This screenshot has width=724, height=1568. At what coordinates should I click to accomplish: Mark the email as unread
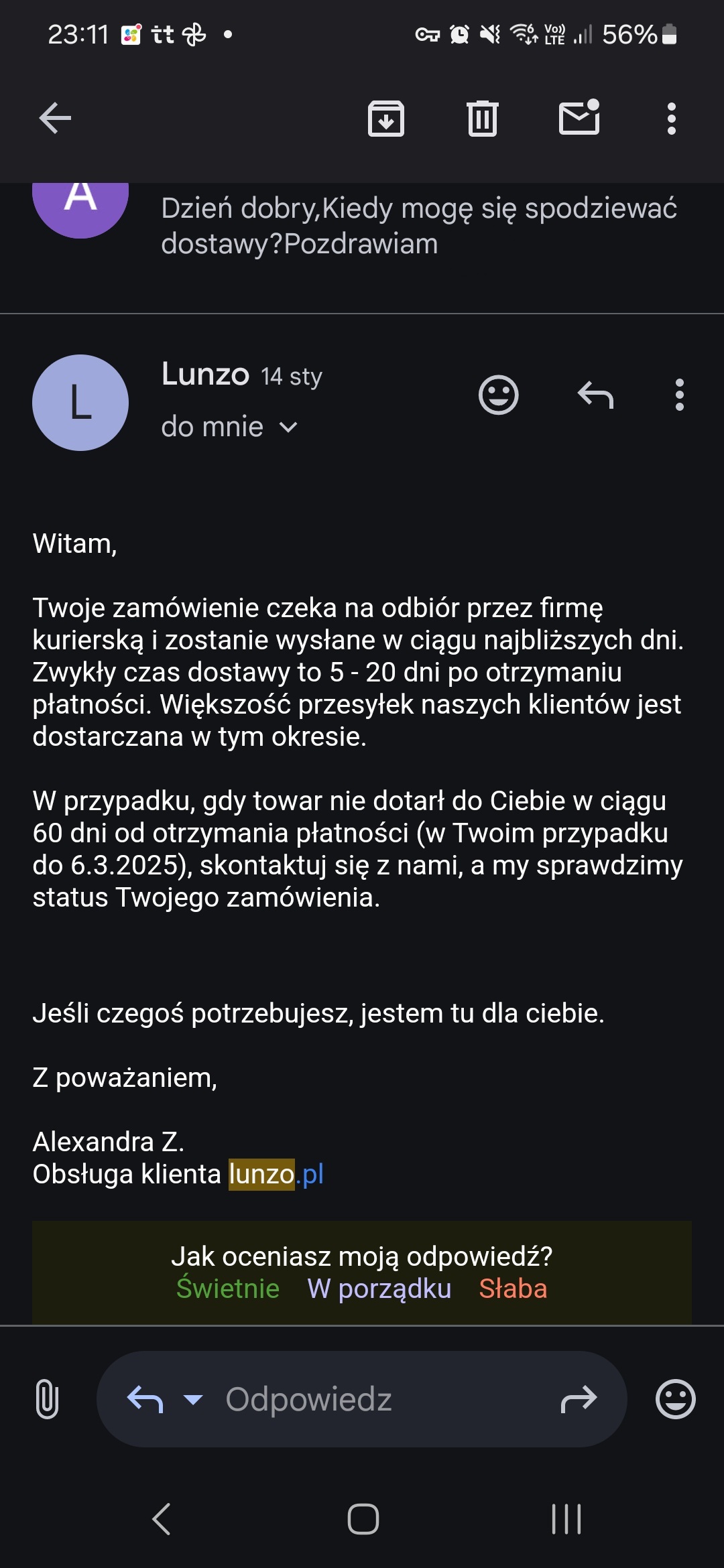579,118
